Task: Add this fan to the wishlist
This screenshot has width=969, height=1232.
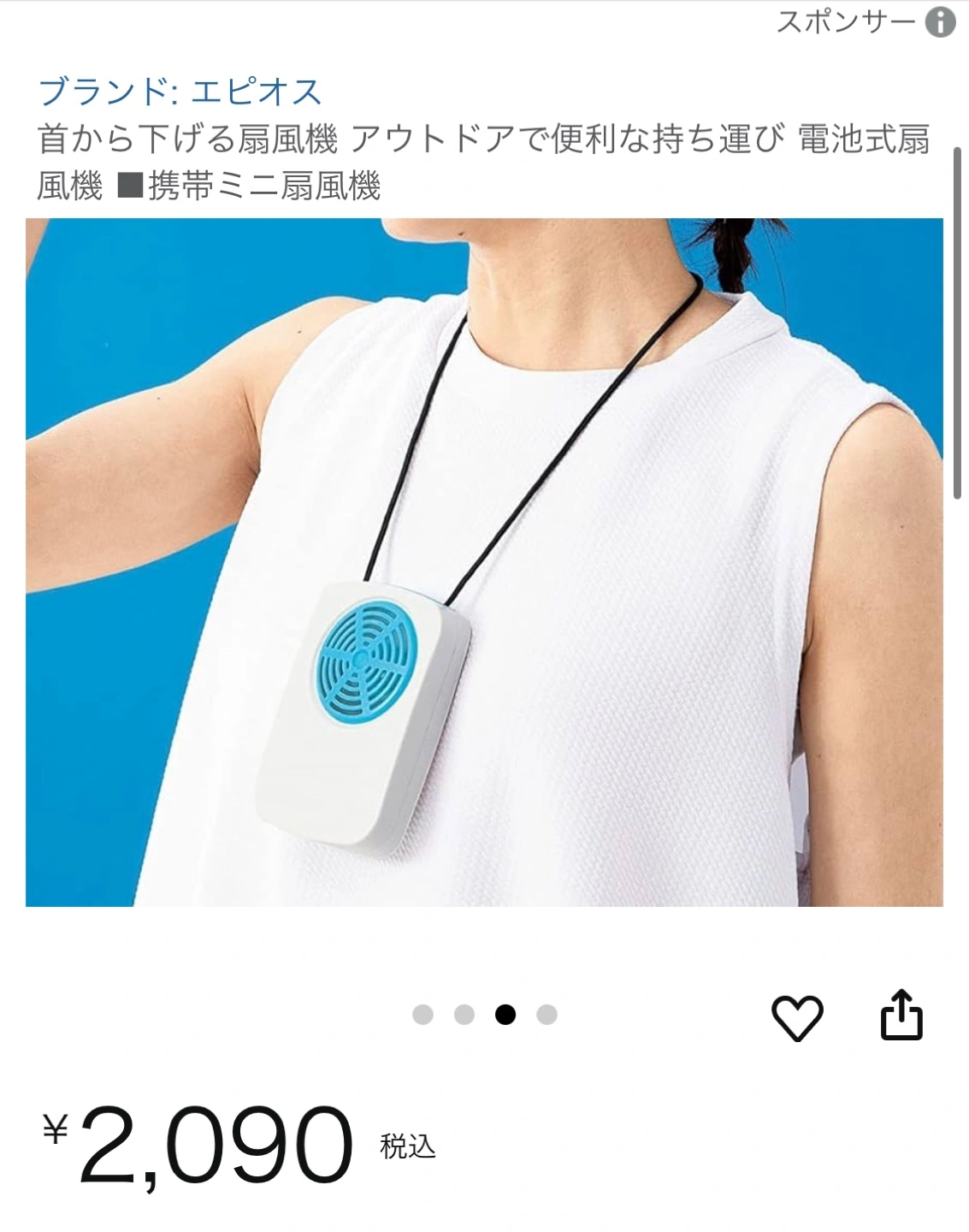Action: point(797,1016)
